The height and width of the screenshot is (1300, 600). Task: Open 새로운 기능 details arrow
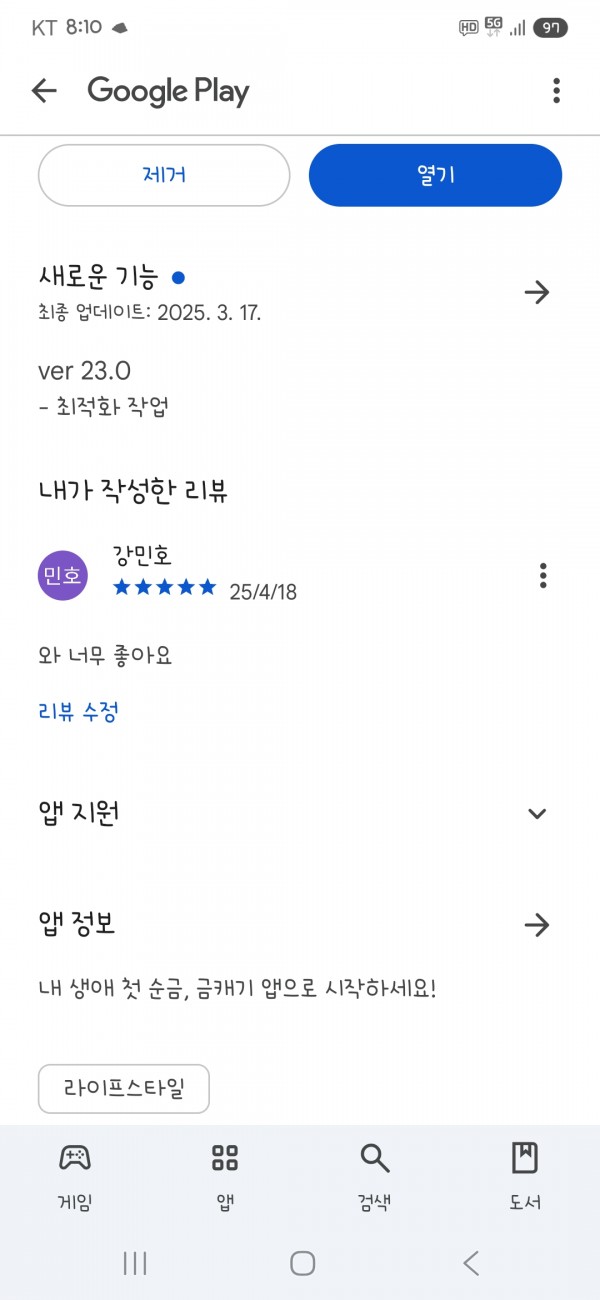(537, 292)
